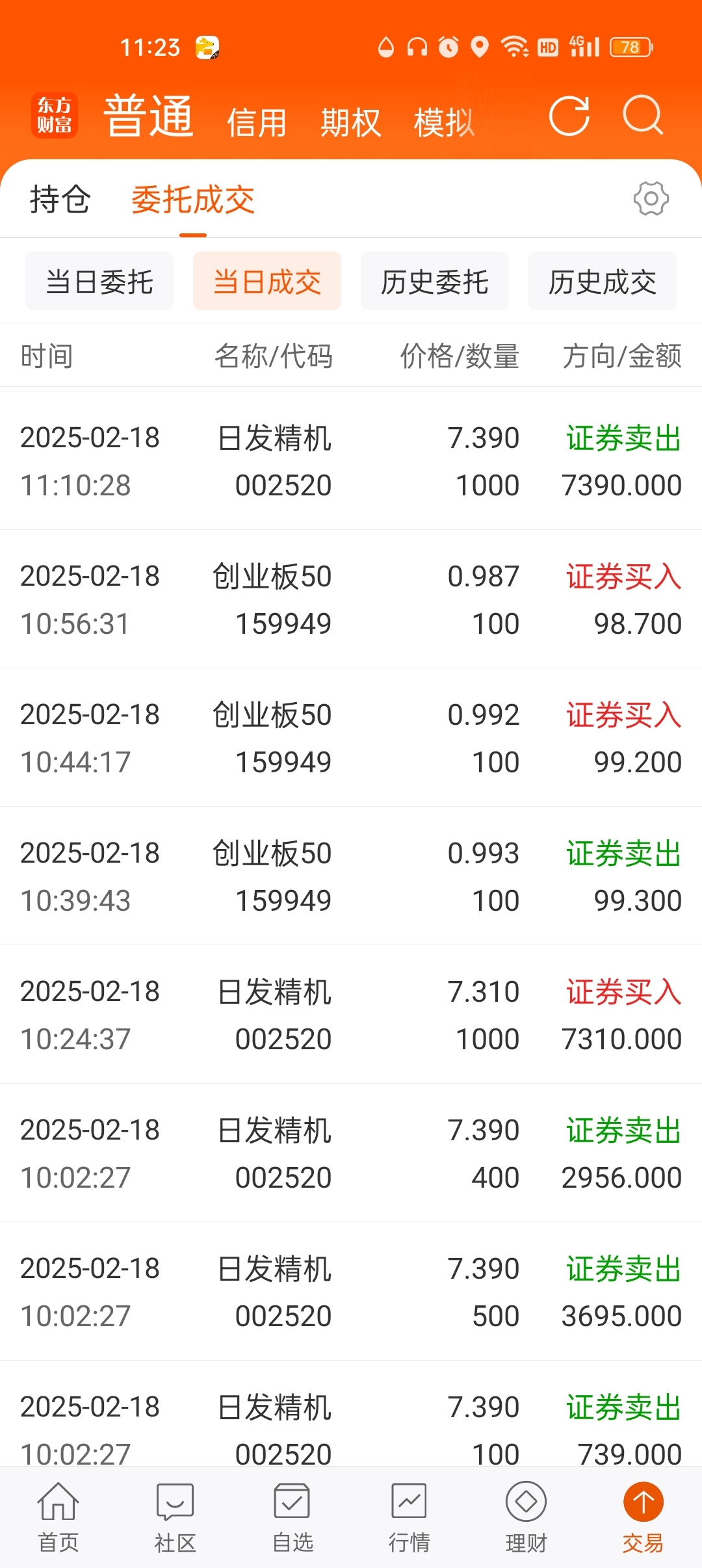The height and width of the screenshot is (1568, 702).
Task: Open the 10:24:37 日发精机 buy record
Action: coord(351,1015)
